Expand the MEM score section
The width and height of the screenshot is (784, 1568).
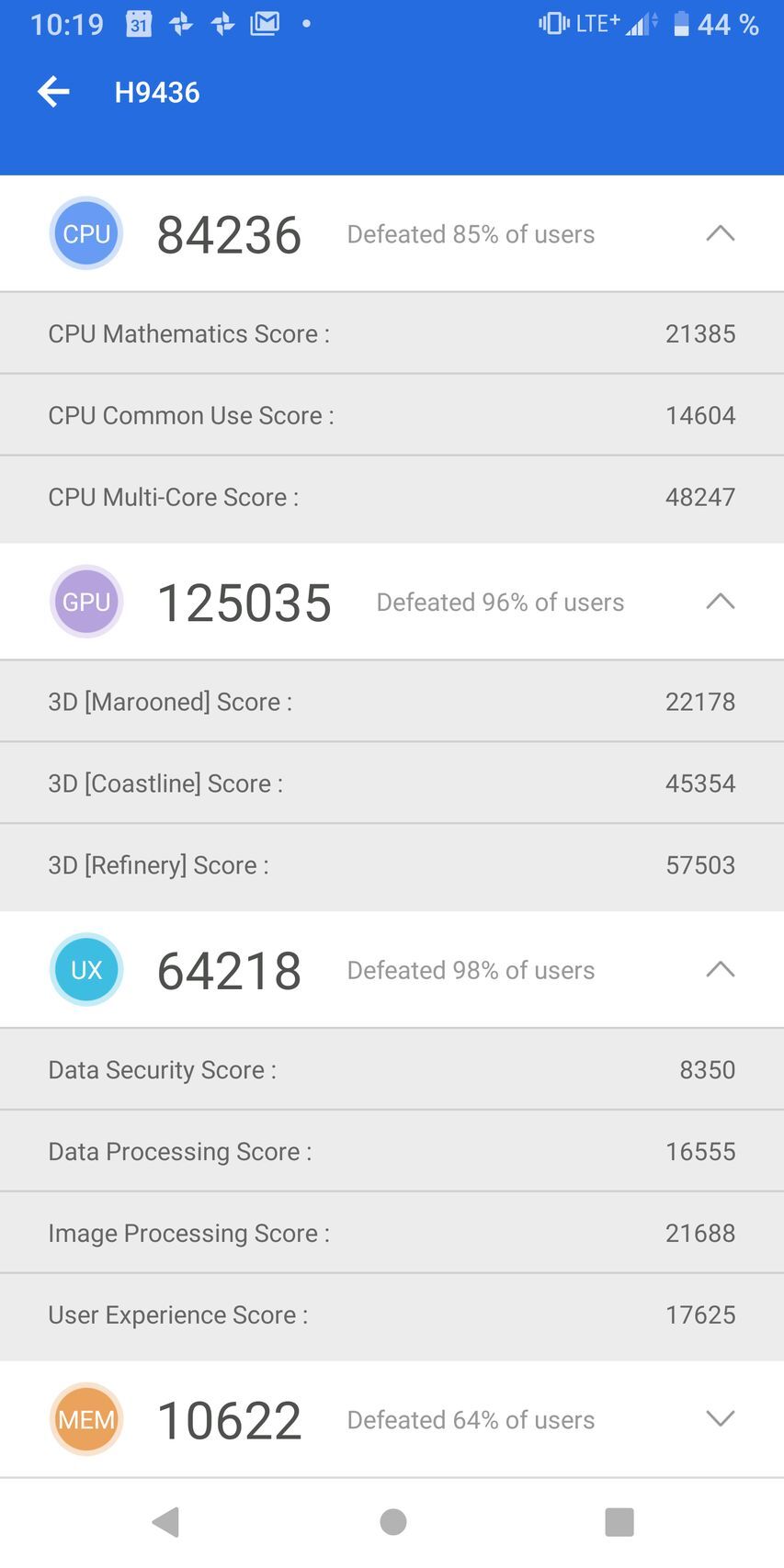[721, 1419]
